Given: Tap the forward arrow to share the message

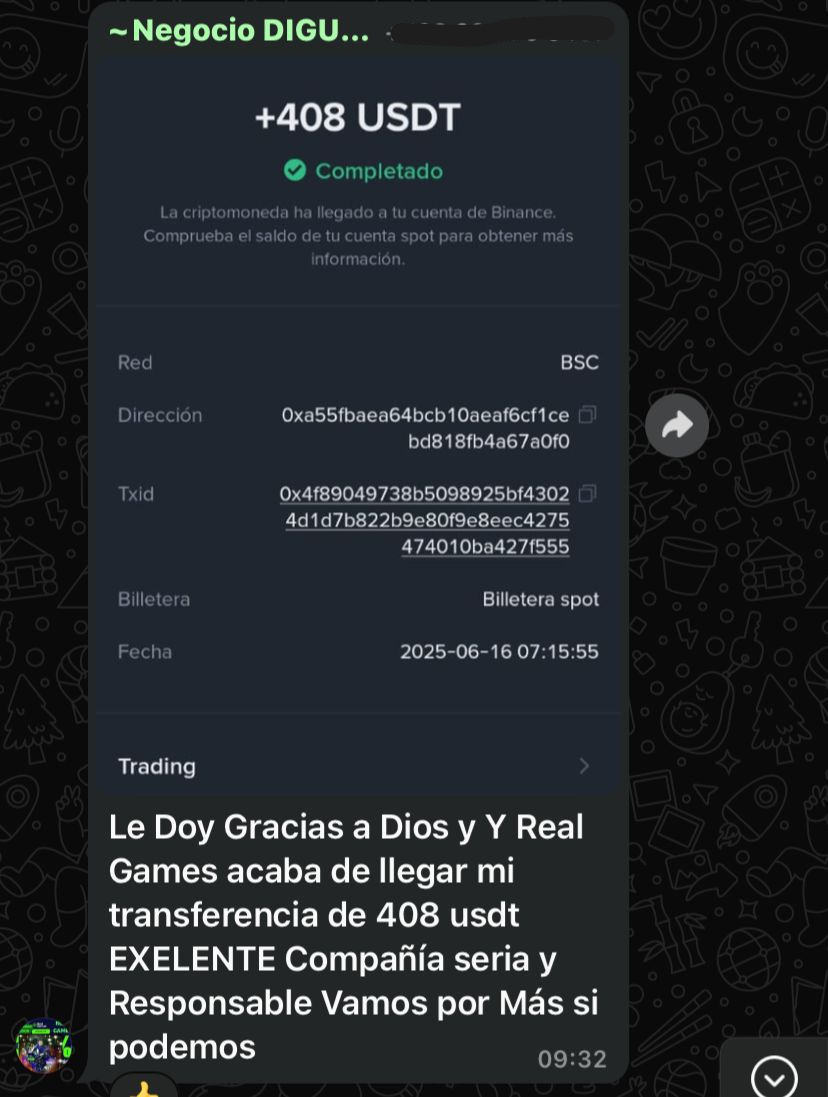Looking at the screenshot, I should tap(677, 424).
